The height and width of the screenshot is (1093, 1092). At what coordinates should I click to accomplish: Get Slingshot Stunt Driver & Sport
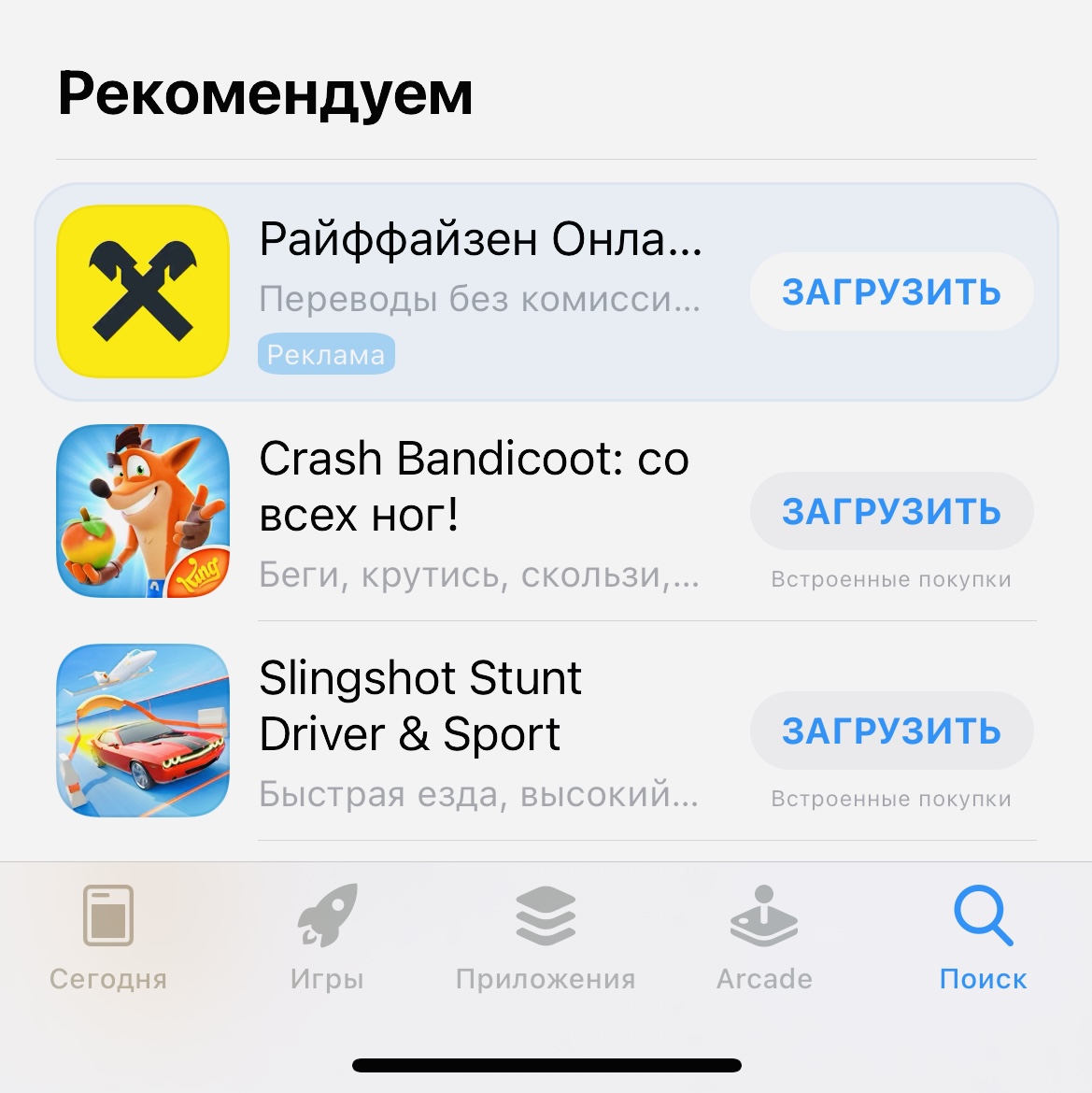(x=891, y=731)
